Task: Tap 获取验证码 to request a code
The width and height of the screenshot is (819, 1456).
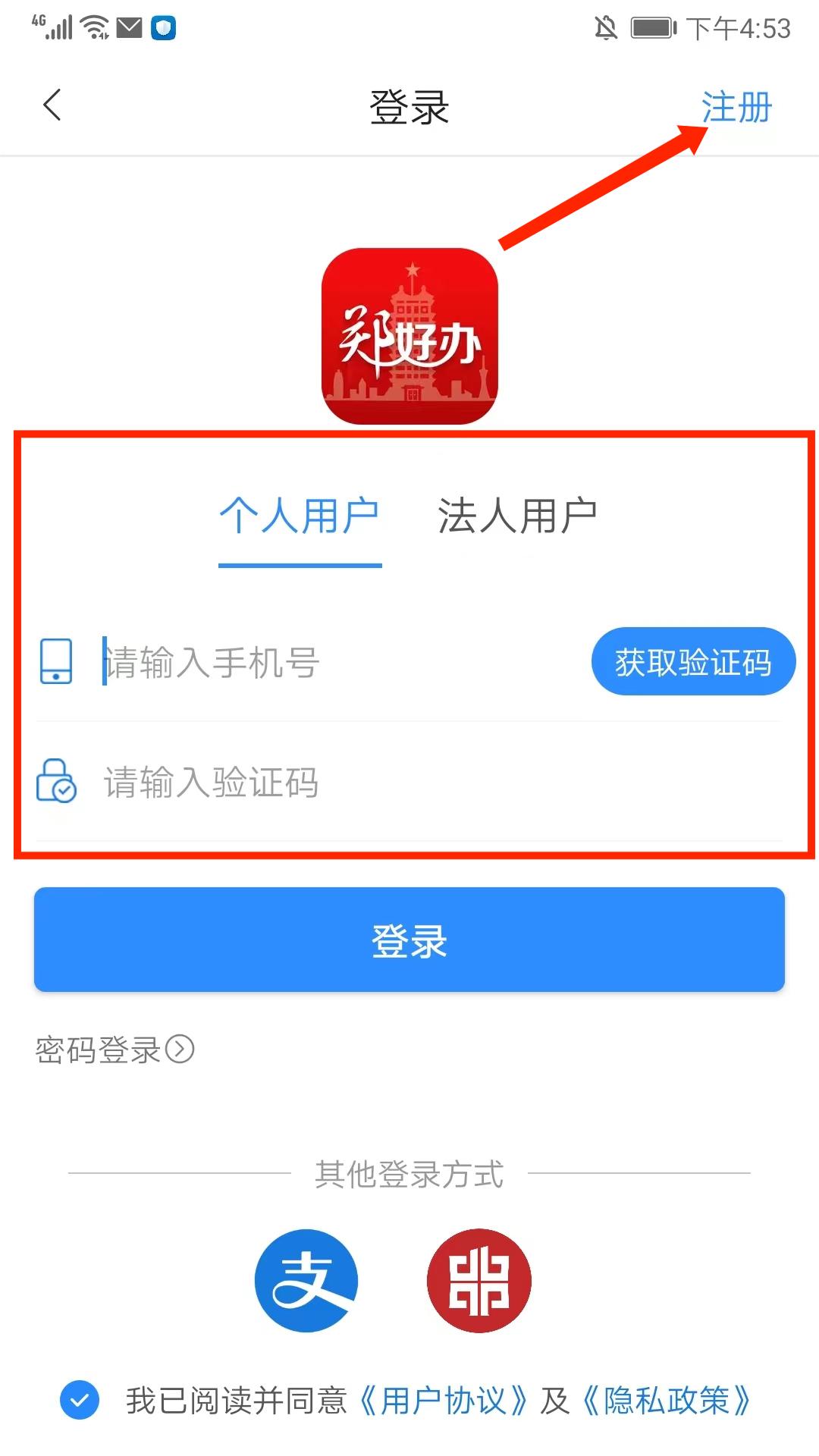Action: [693, 662]
